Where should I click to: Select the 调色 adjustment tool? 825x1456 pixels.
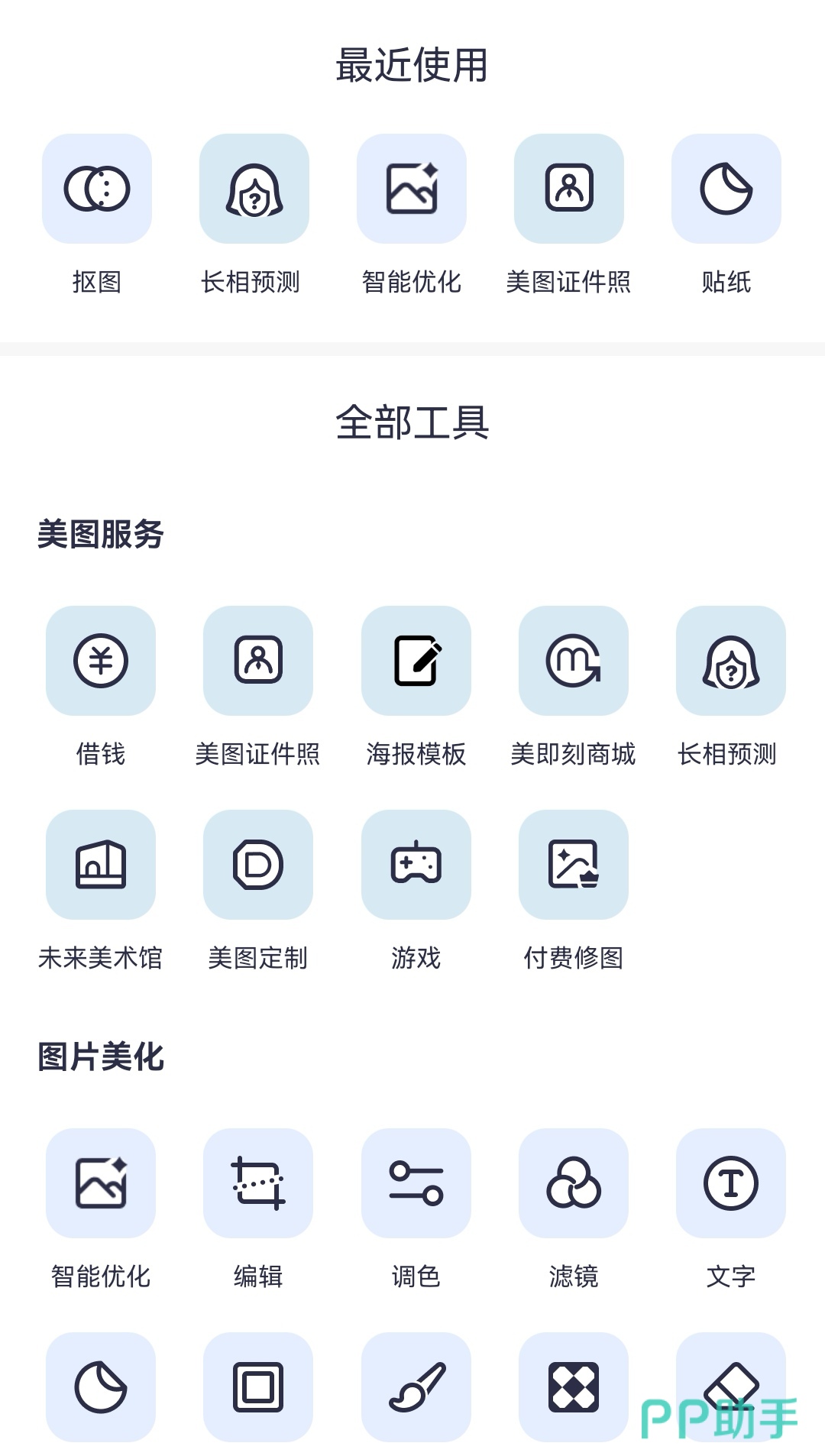pyautogui.click(x=416, y=1183)
